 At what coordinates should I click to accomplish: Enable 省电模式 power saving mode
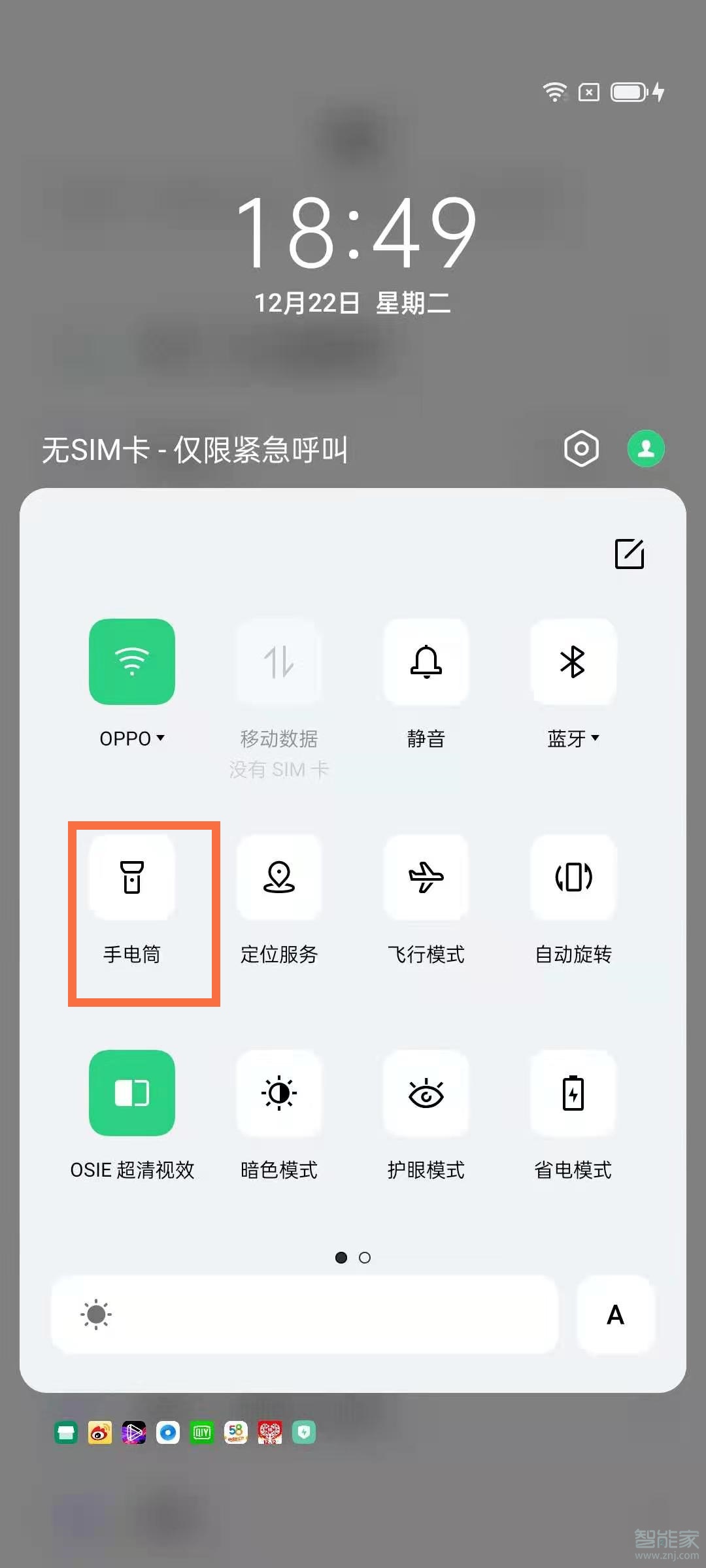pyautogui.click(x=573, y=1093)
